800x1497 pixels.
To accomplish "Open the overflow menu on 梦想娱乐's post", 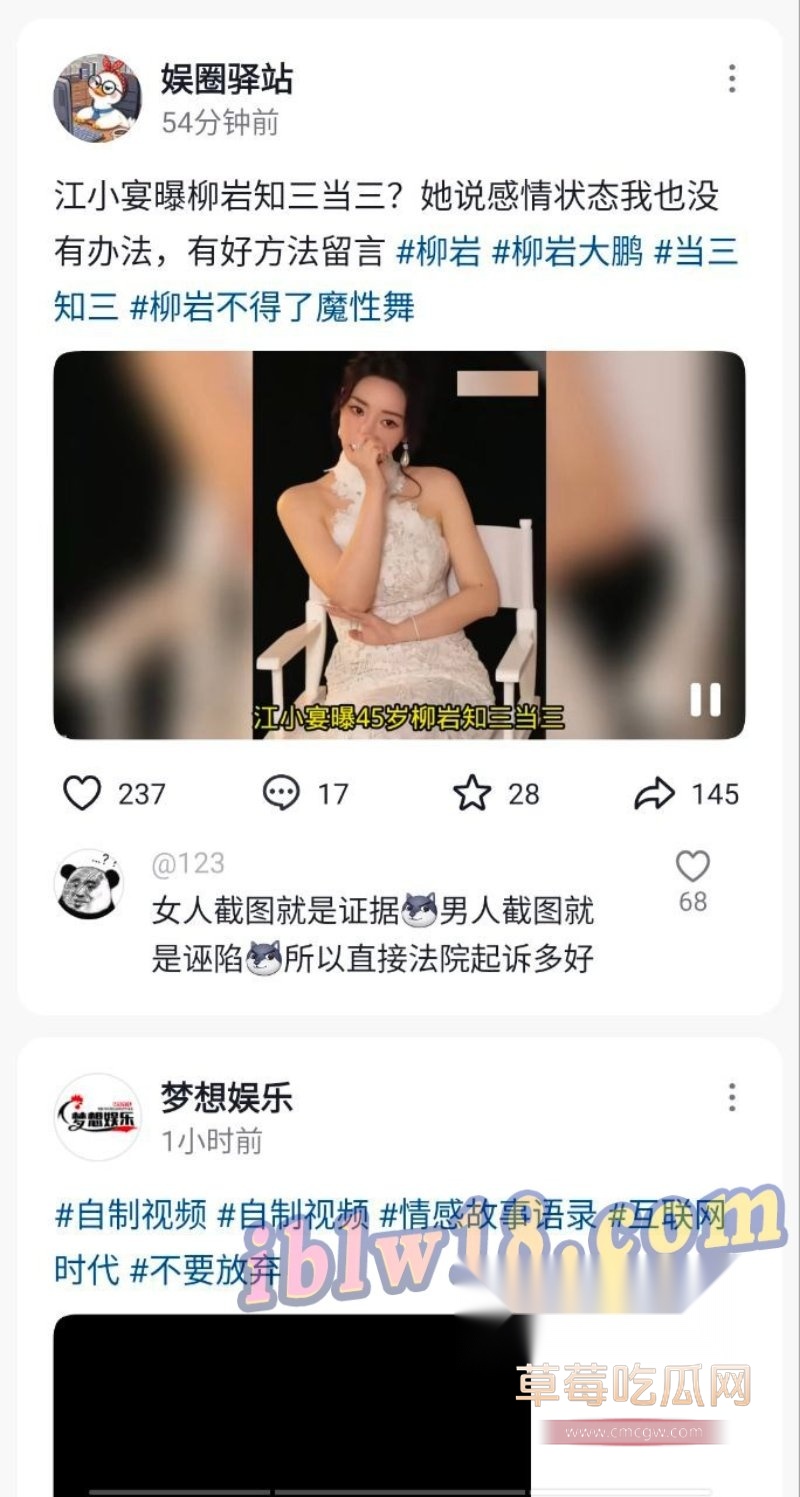I will (x=732, y=1097).
